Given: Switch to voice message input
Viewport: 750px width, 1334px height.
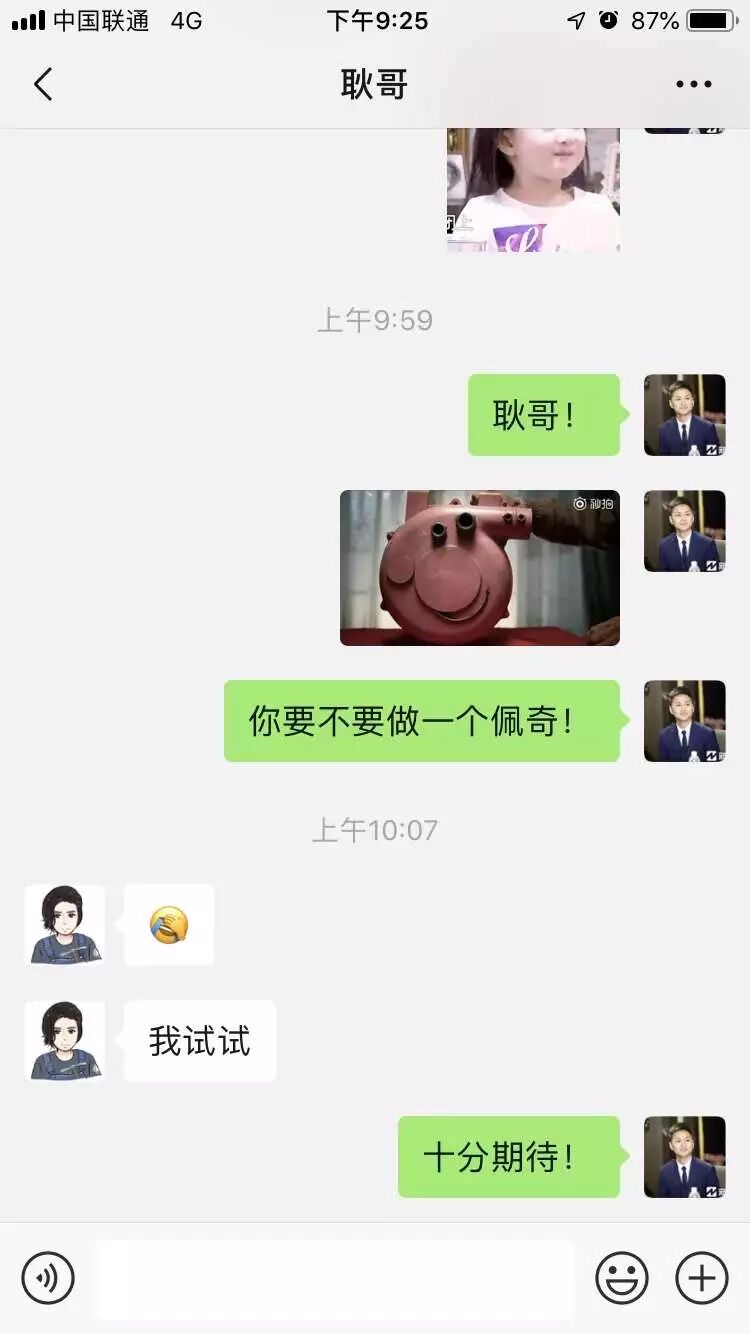Looking at the screenshot, I should (48, 1277).
